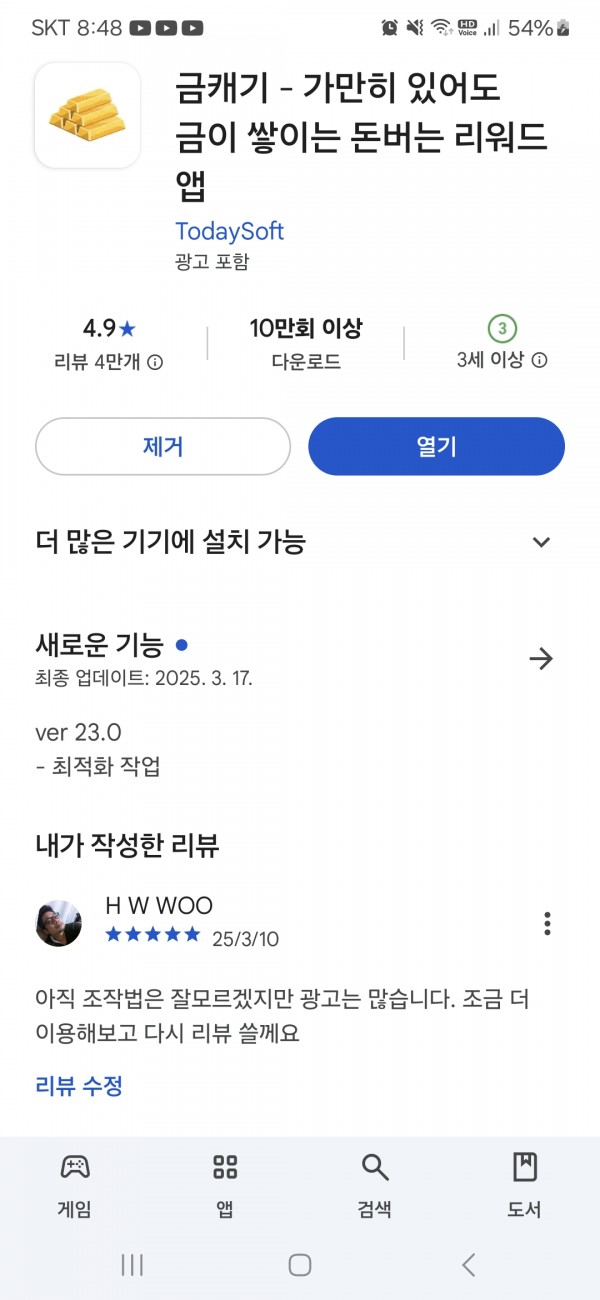
Task: Tap 리뷰 수정 to edit review
Action: pos(79,1085)
